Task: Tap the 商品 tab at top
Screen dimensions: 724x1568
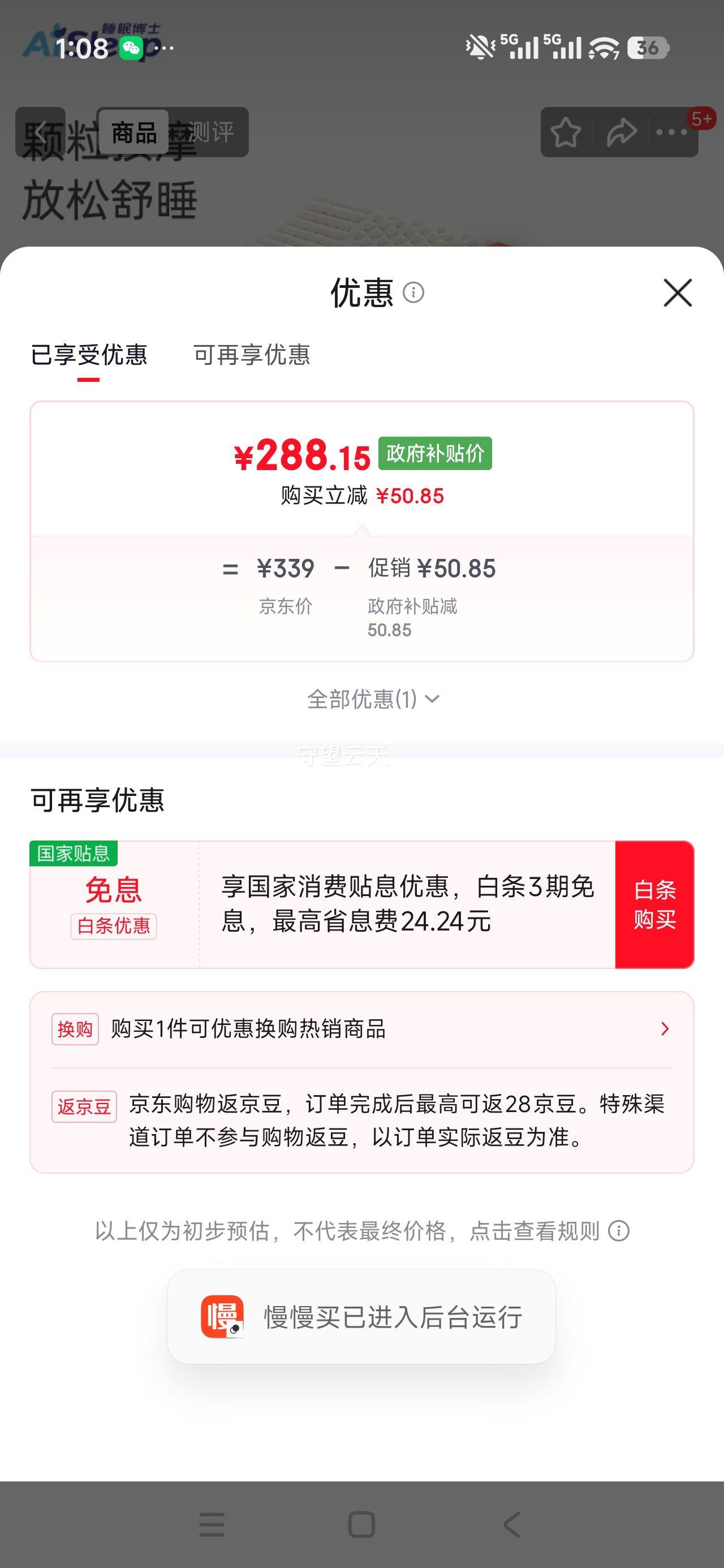Action: (x=135, y=132)
